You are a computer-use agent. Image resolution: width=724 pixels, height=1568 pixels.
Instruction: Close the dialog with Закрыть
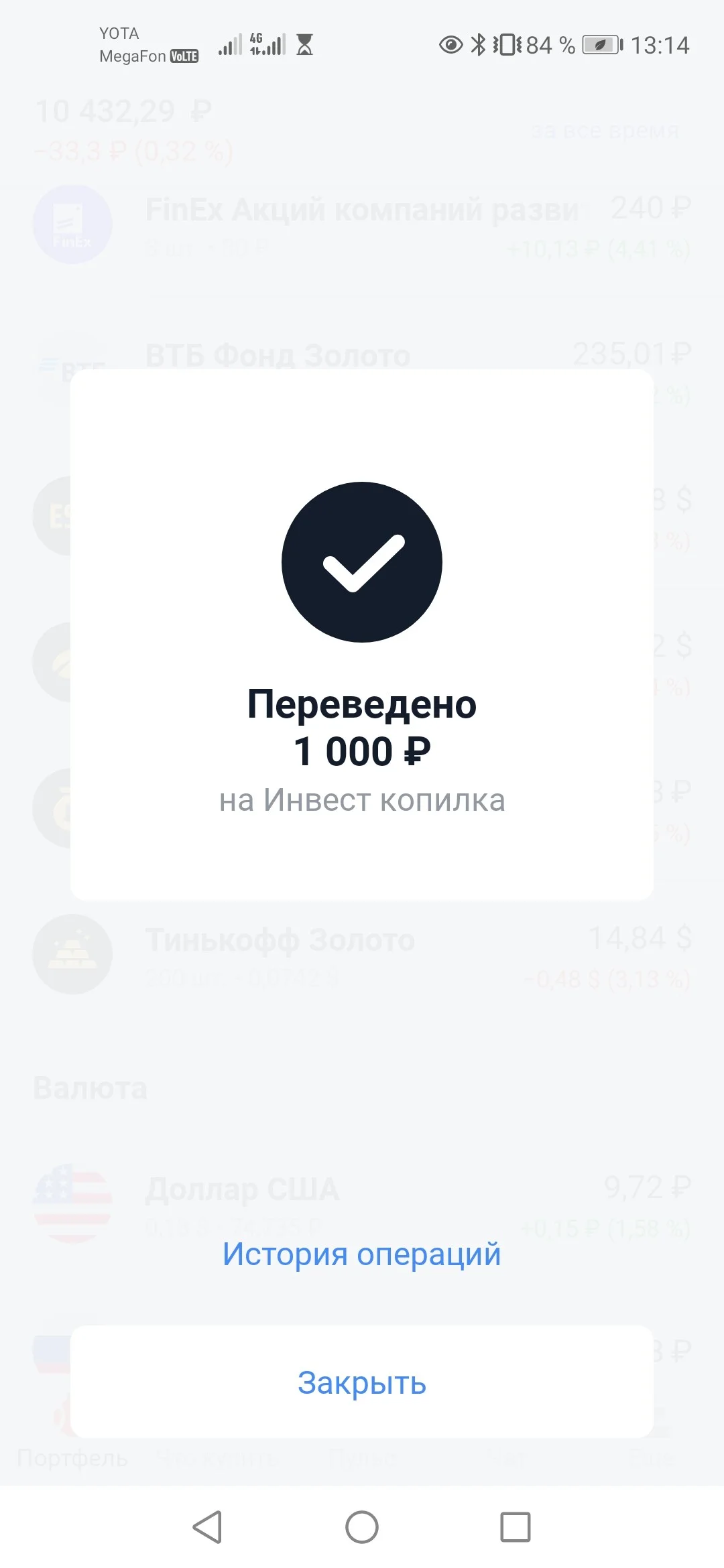coord(362,1382)
